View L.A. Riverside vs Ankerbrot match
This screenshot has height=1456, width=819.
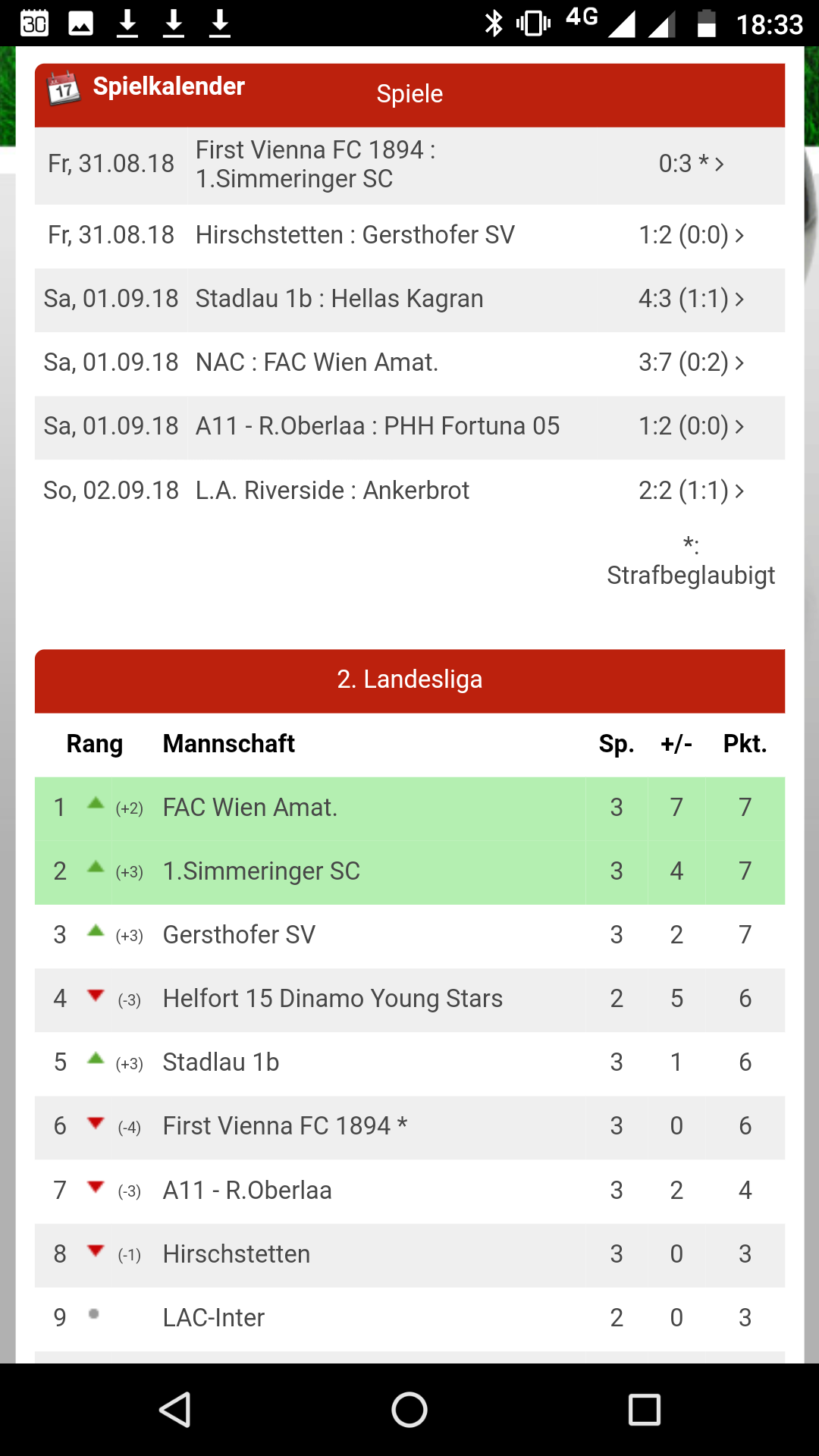point(409,491)
